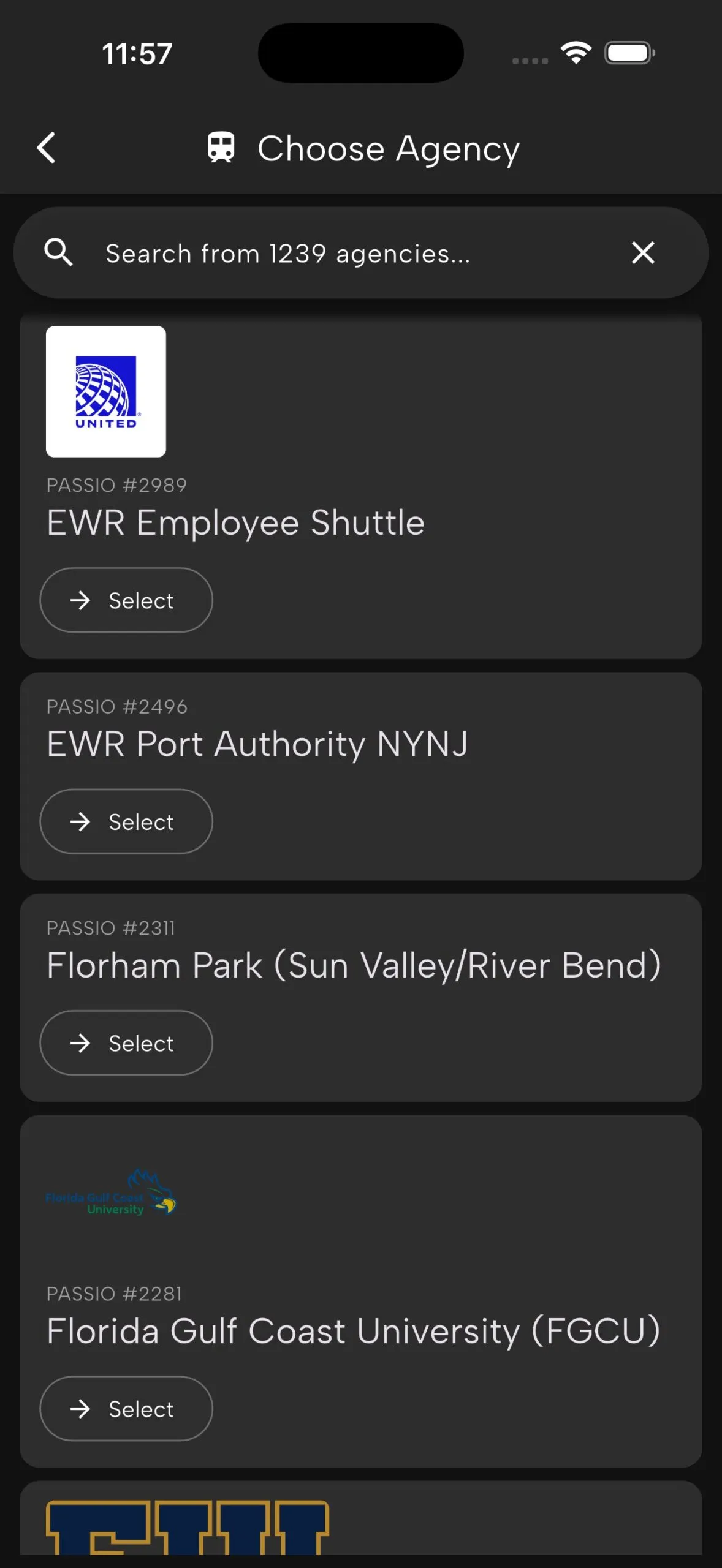
Task: Click the magnifying glass search icon
Action: point(58,252)
